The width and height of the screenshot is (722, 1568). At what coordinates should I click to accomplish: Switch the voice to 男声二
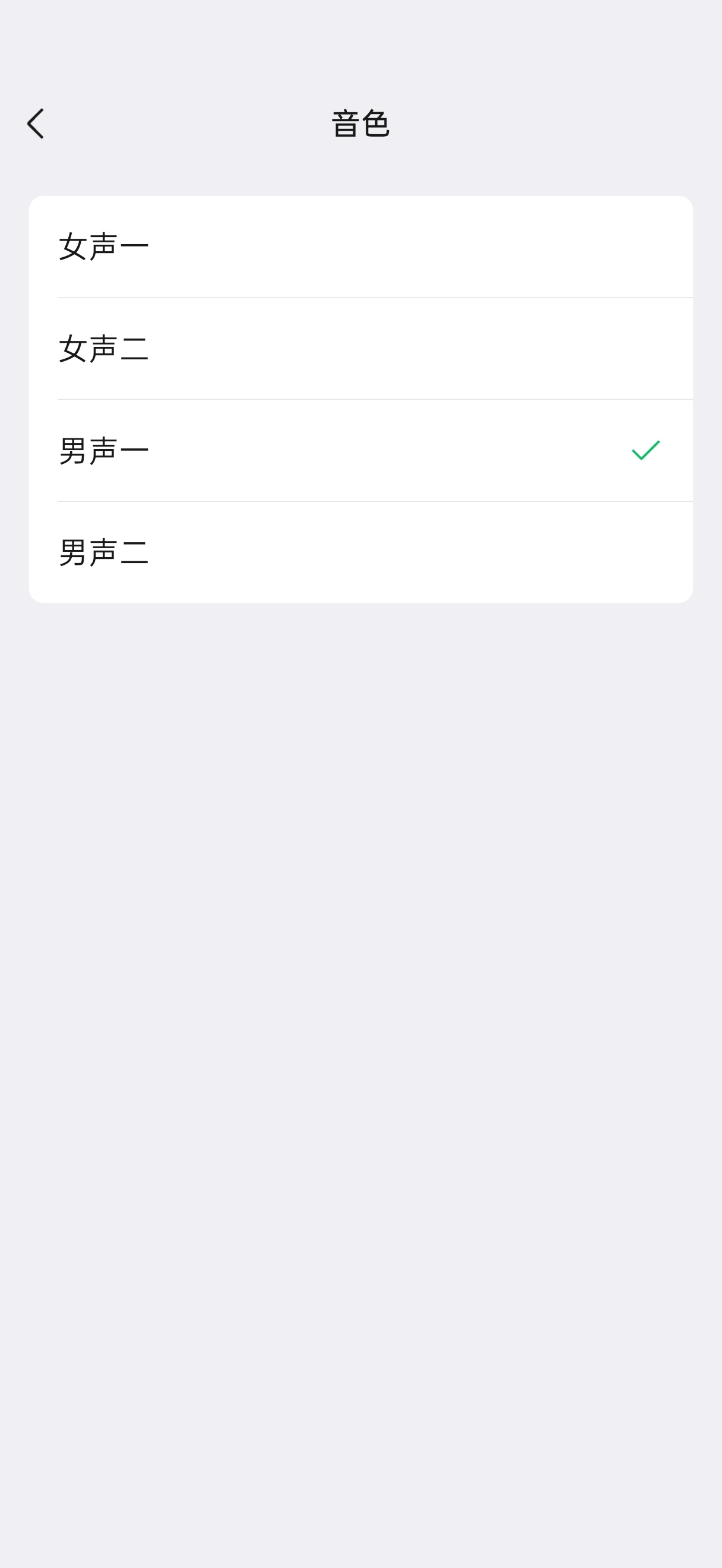point(360,552)
